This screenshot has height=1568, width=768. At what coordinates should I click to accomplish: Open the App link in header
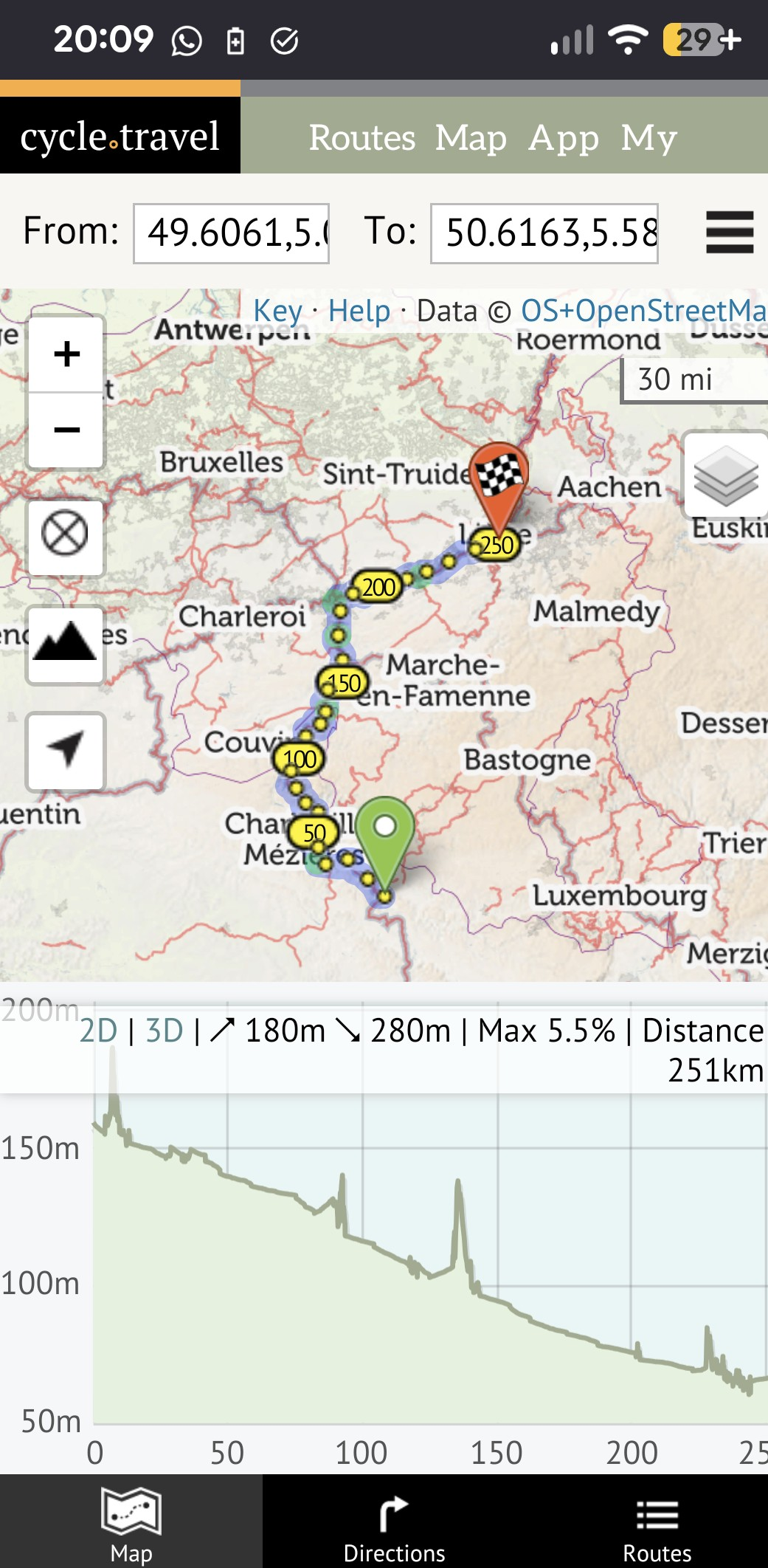point(564,137)
